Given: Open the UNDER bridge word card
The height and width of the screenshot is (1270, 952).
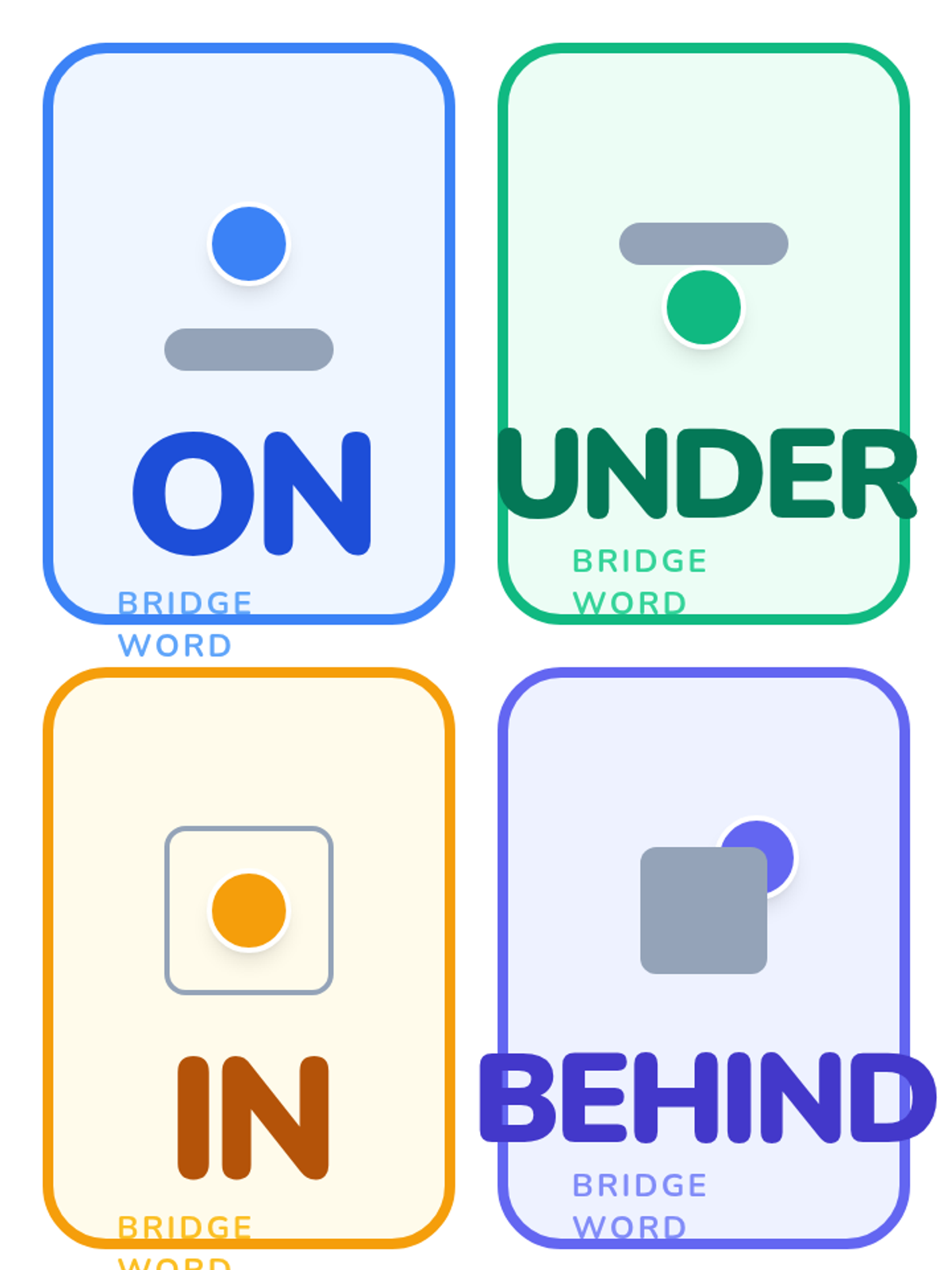Looking at the screenshot, I should tap(704, 333).
